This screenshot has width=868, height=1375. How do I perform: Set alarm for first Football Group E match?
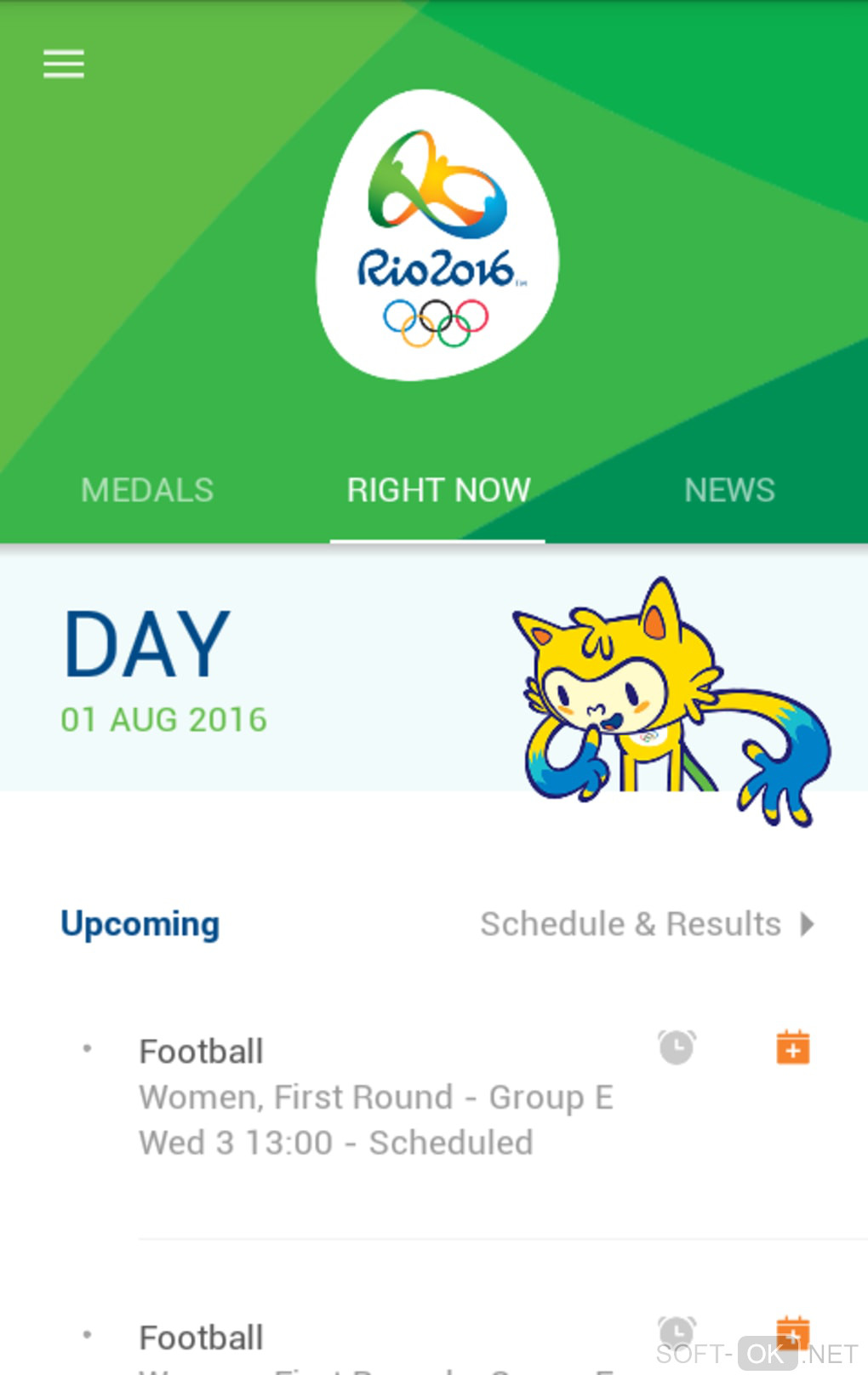click(677, 1047)
